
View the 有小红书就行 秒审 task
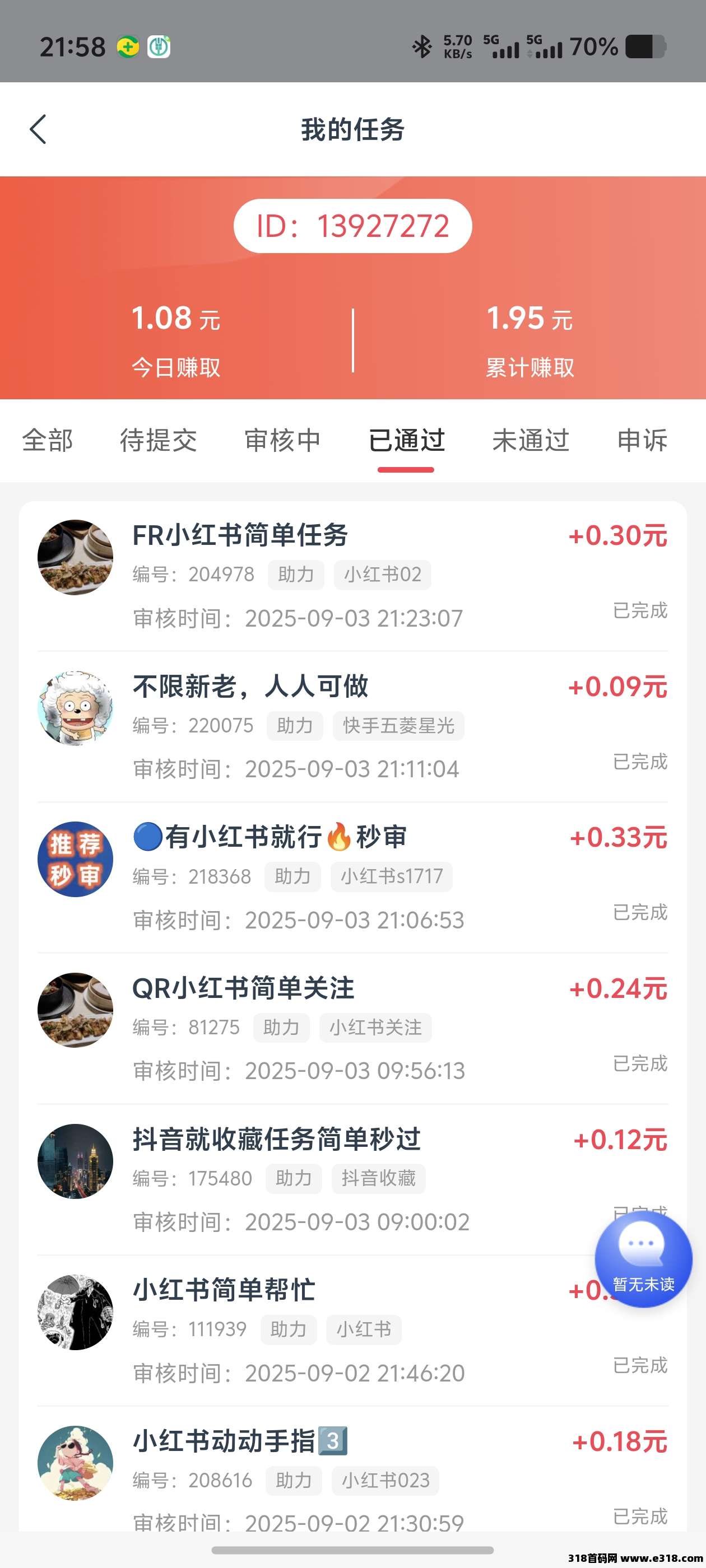coord(270,838)
